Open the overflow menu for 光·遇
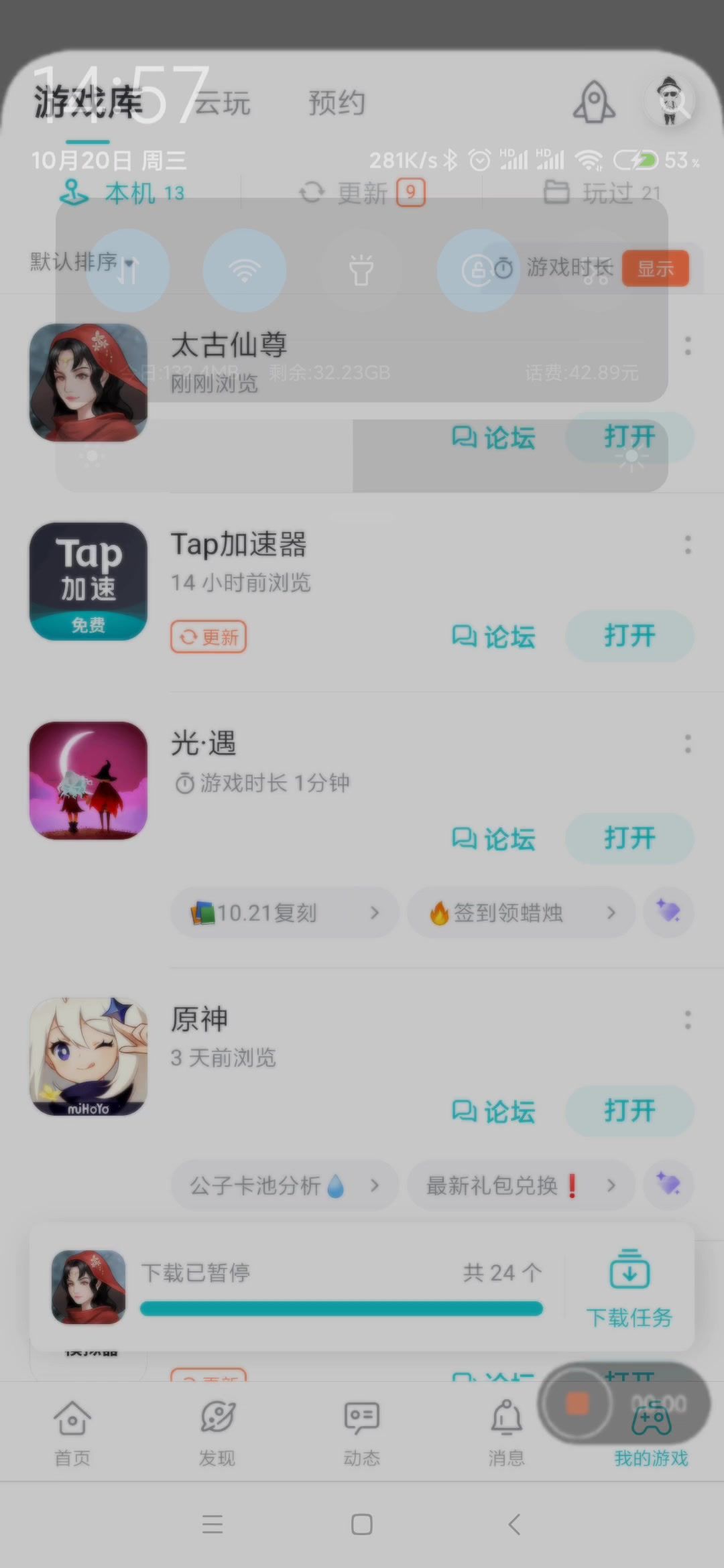724x1568 pixels. point(688,744)
